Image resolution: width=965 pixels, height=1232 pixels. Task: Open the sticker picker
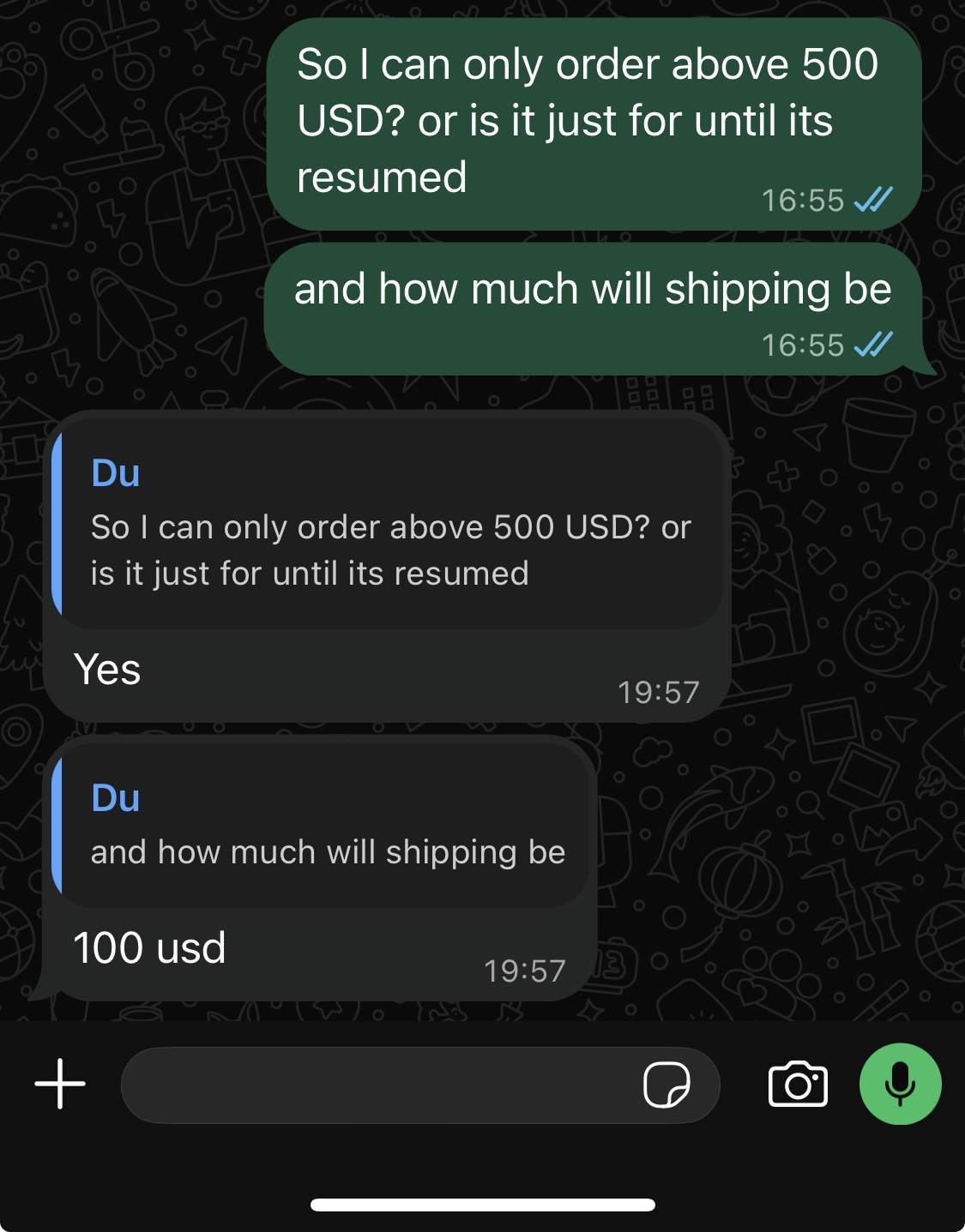666,1085
